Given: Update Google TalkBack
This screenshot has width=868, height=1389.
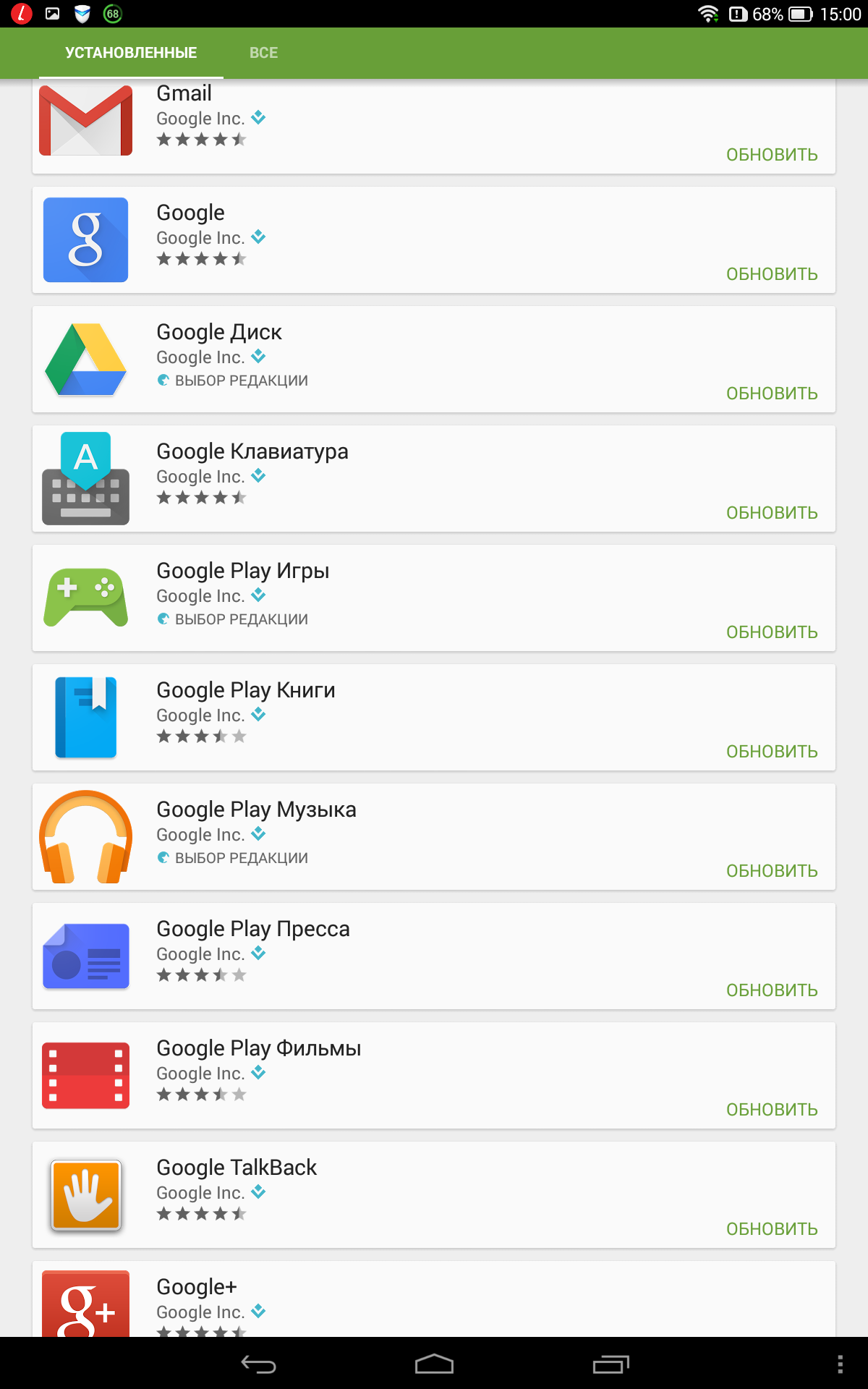Looking at the screenshot, I should (x=771, y=1229).
